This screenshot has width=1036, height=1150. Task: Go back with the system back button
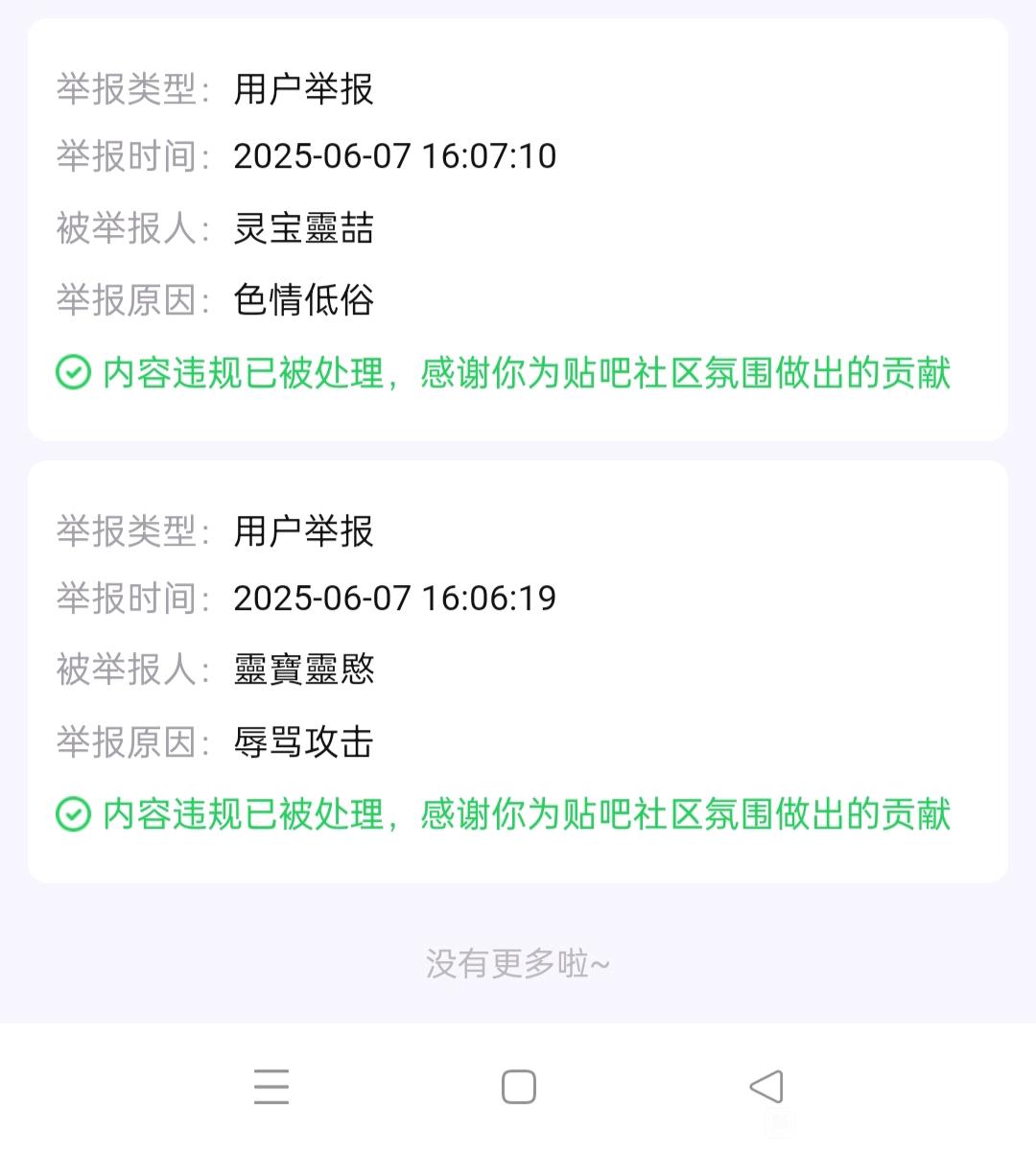pyautogui.click(x=765, y=1087)
